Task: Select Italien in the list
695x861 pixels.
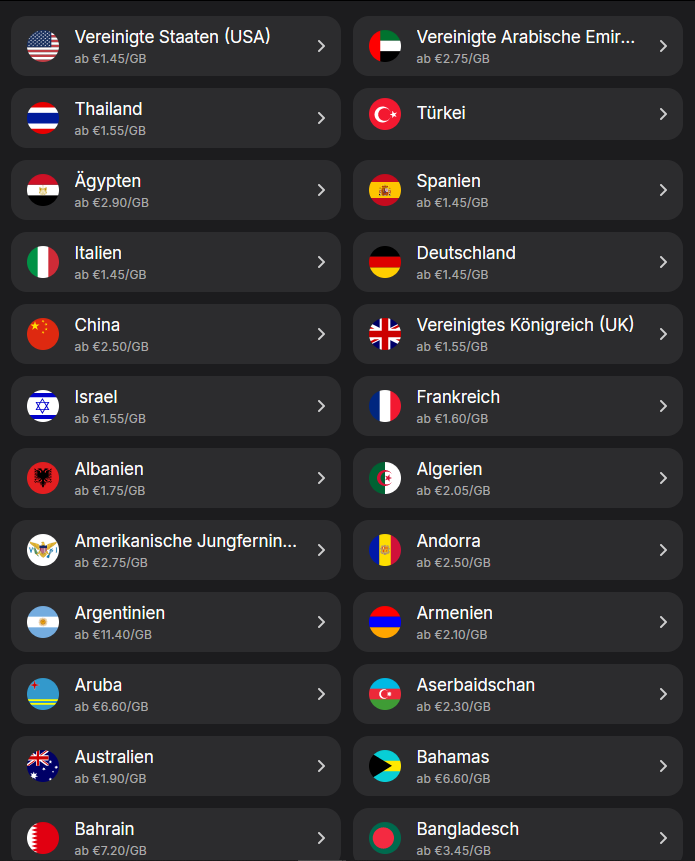Action: [x=176, y=262]
